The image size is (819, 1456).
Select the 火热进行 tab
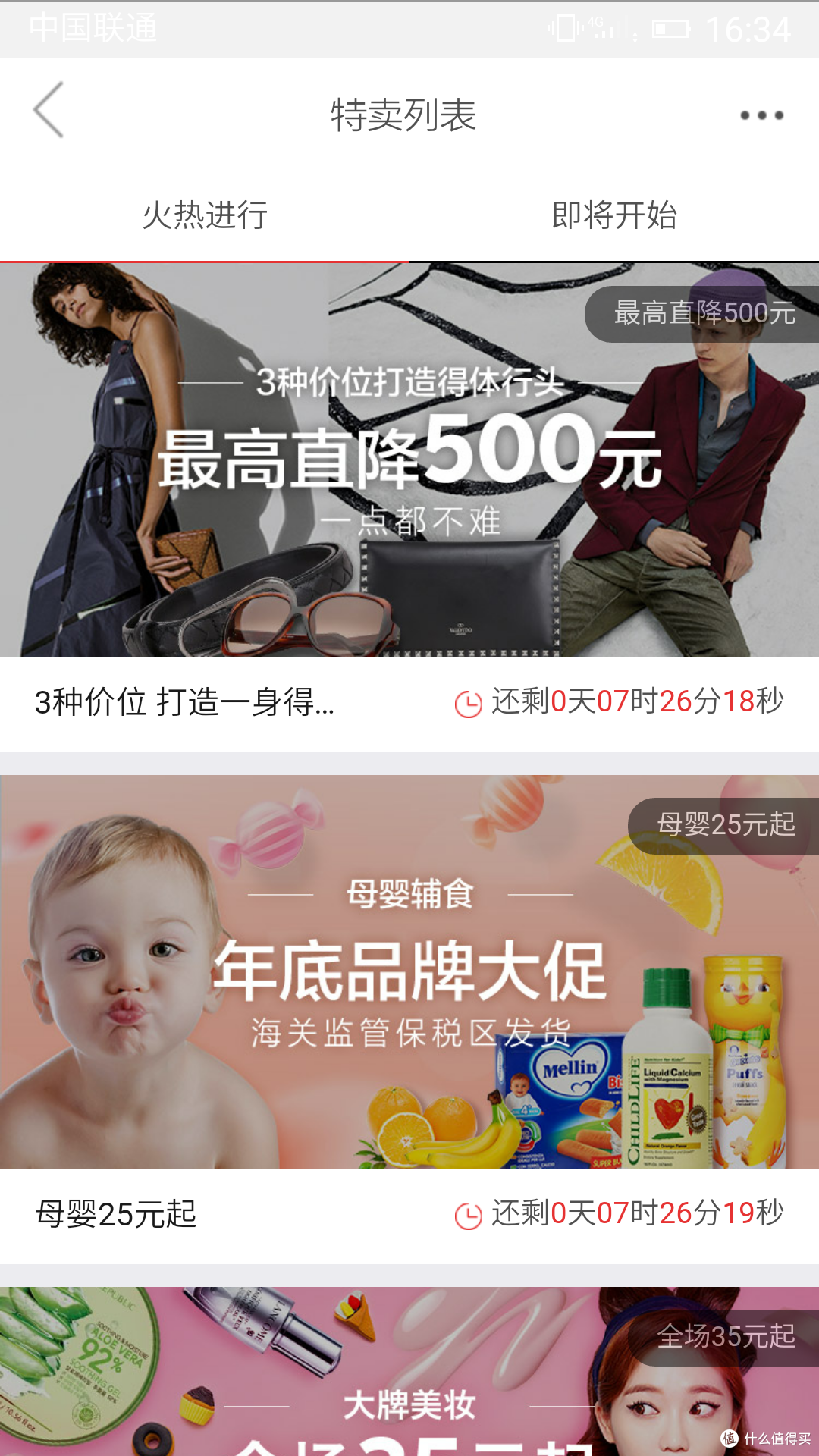pos(205,215)
